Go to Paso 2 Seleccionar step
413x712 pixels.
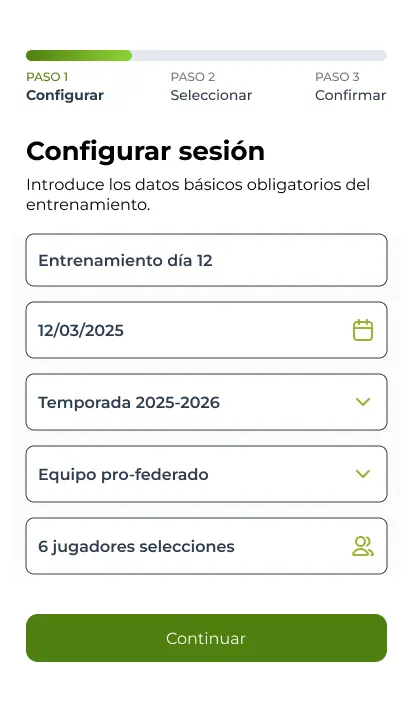pos(211,86)
